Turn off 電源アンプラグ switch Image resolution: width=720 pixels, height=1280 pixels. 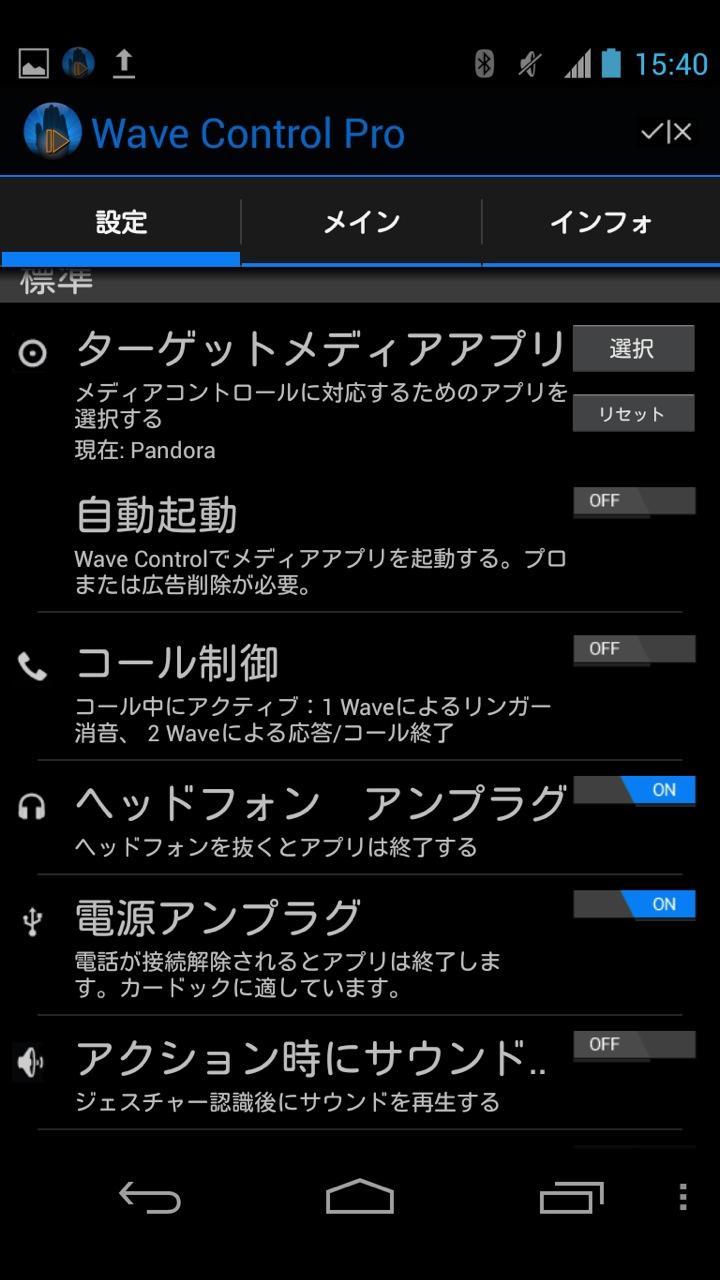point(633,904)
